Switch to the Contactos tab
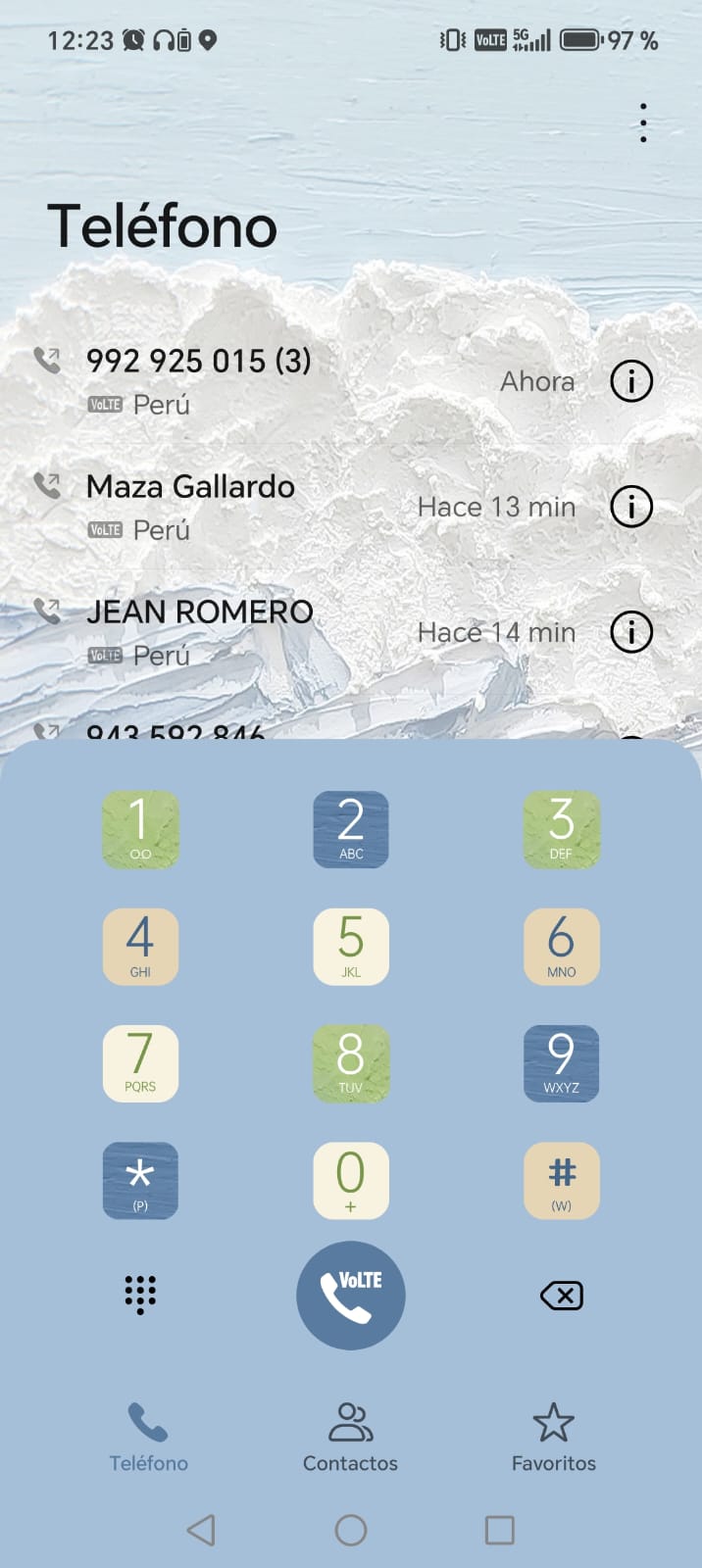The height and width of the screenshot is (1568, 702). tap(350, 1438)
